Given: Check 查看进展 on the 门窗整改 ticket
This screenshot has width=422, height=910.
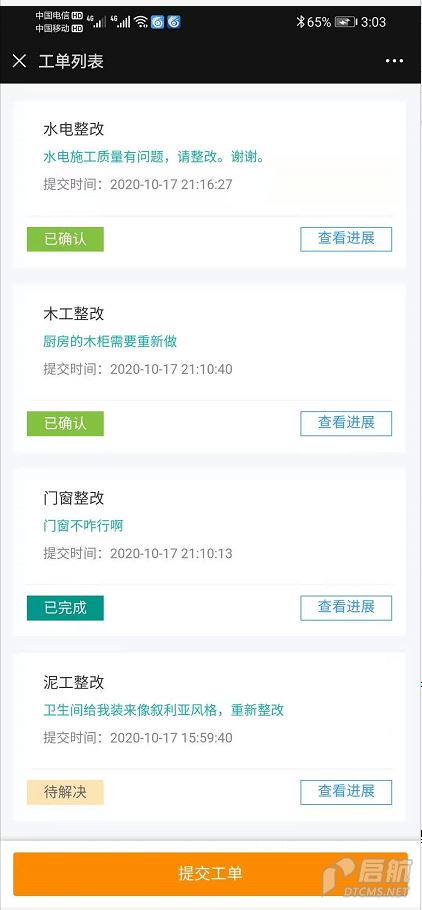Looking at the screenshot, I should [346, 608].
